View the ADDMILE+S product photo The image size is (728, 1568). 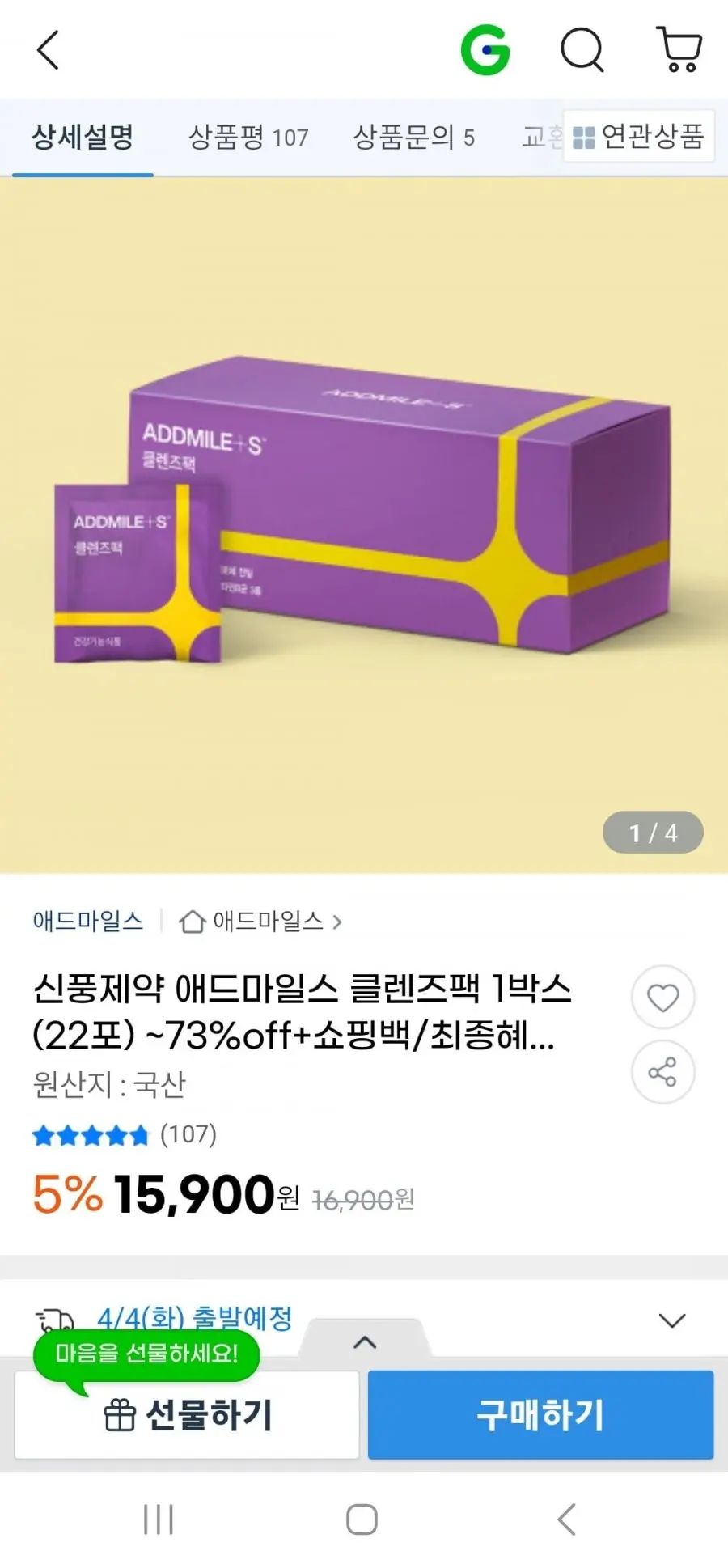click(364, 526)
